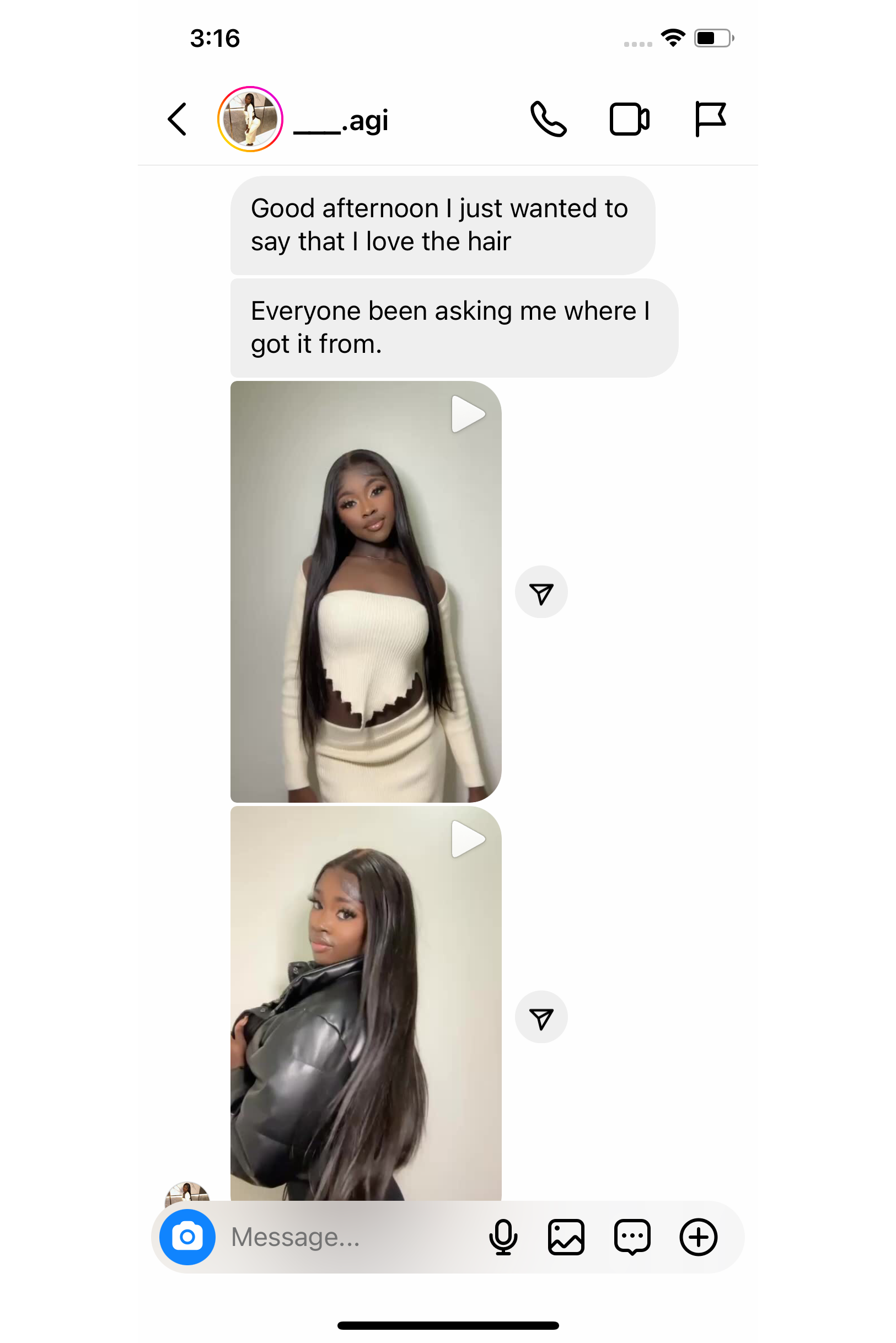896x1343 pixels.
Task: Flag this conversation
Action: click(710, 120)
